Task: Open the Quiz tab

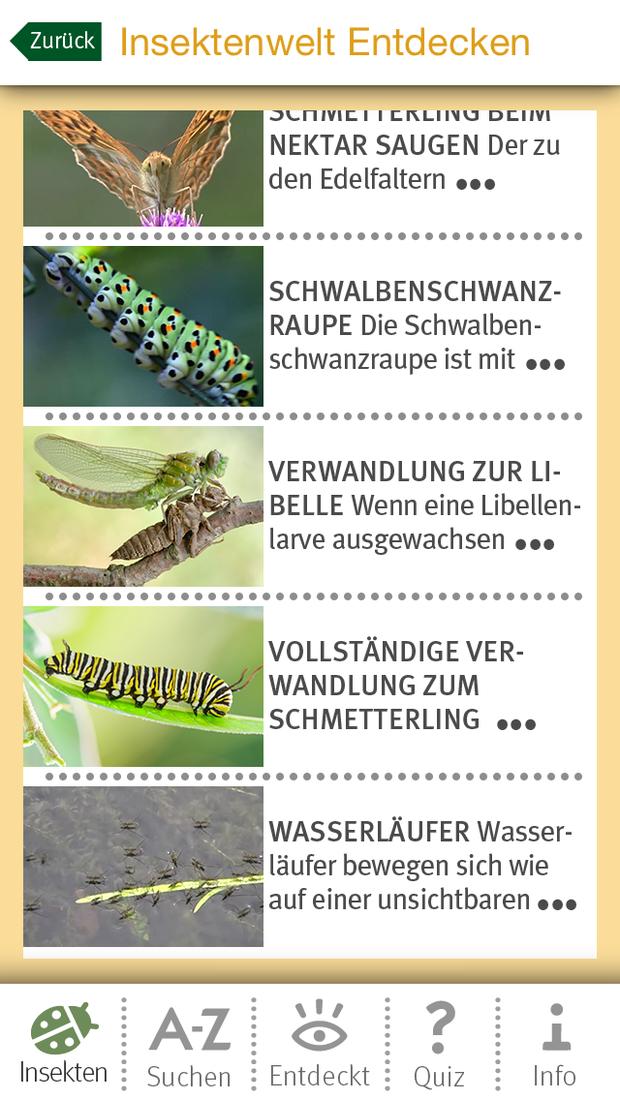Action: click(440, 1042)
